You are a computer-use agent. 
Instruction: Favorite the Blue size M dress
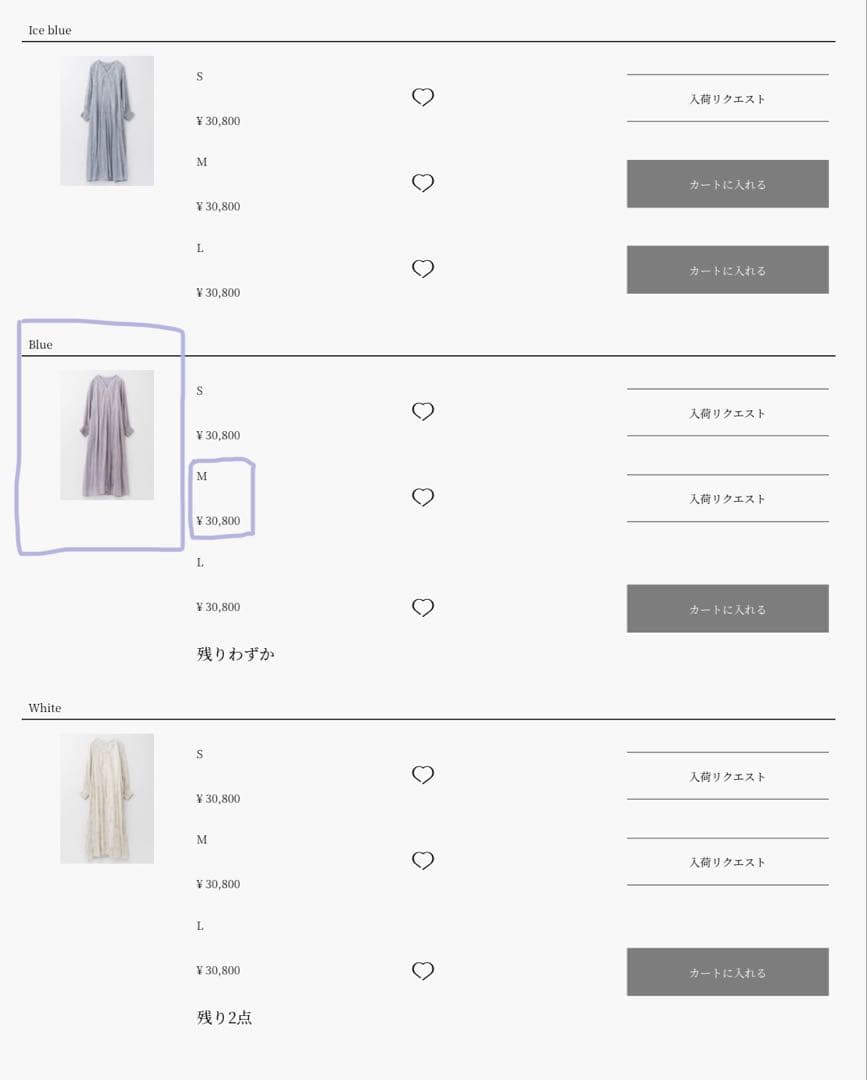click(423, 497)
